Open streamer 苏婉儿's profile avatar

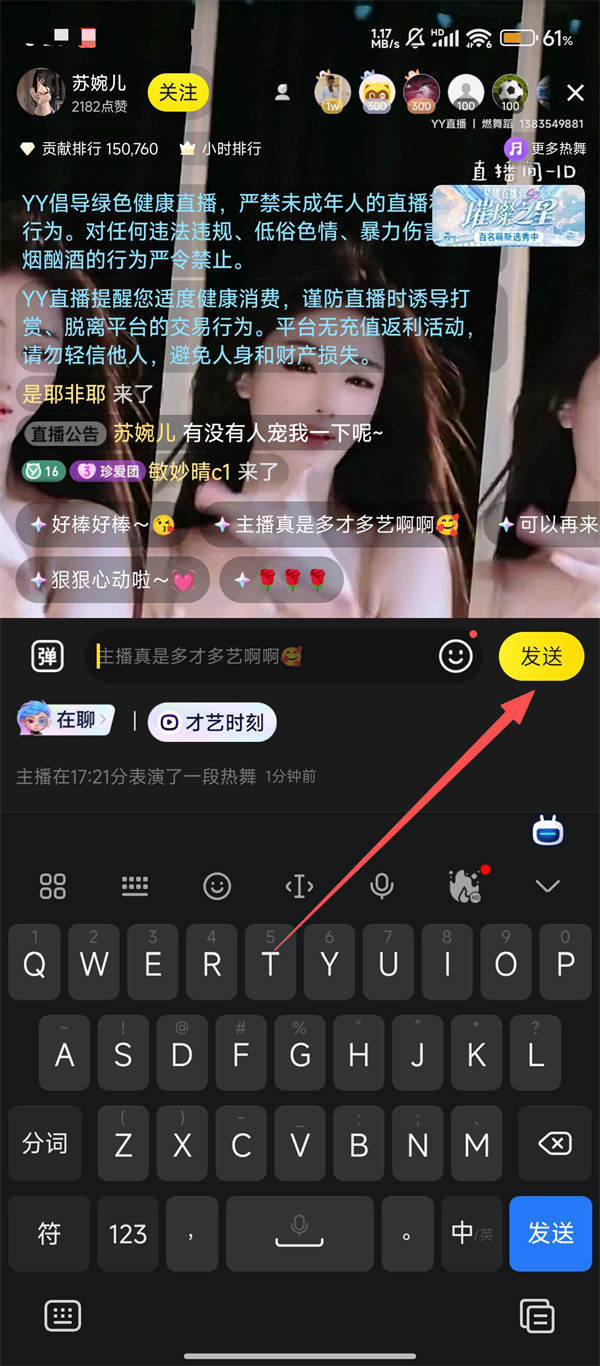click(41, 93)
